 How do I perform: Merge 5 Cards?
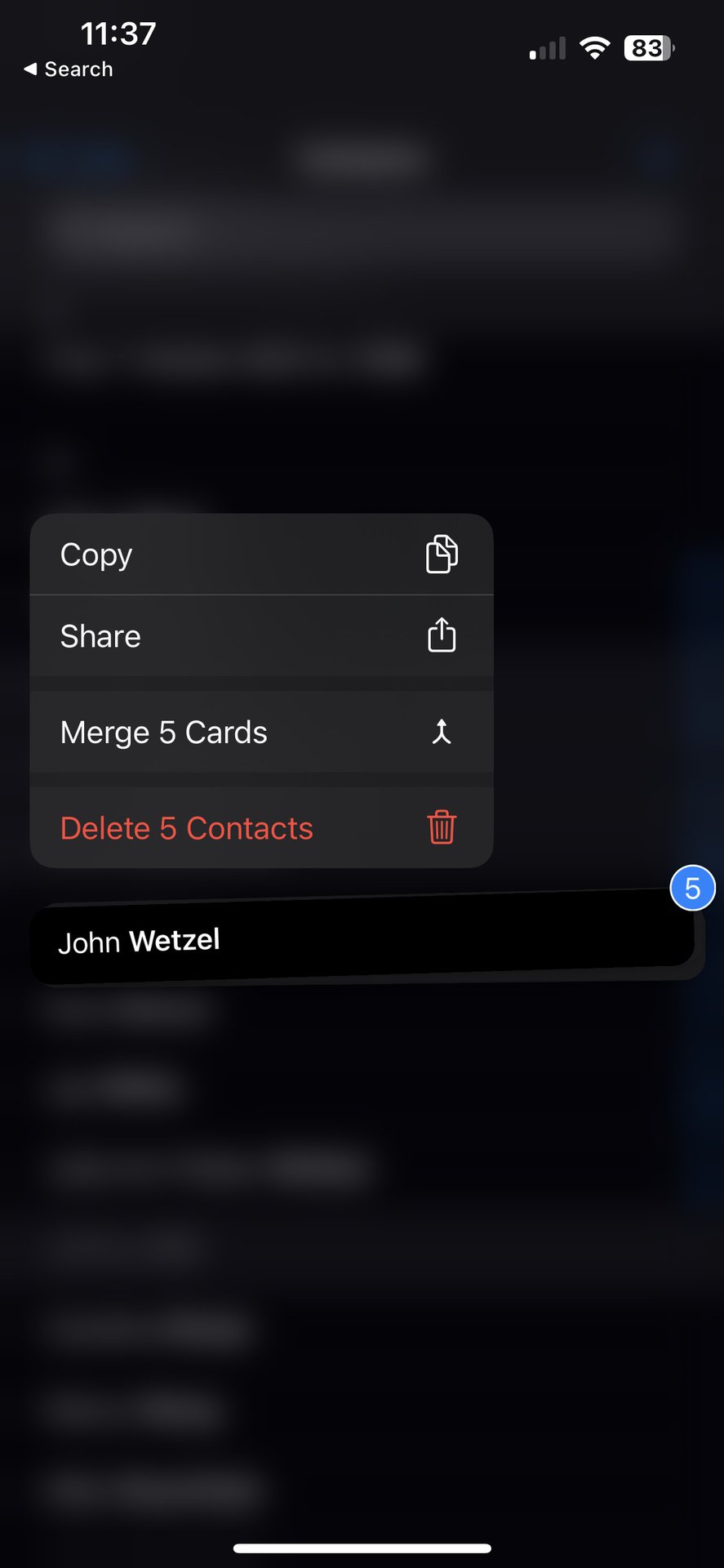click(x=261, y=733)
